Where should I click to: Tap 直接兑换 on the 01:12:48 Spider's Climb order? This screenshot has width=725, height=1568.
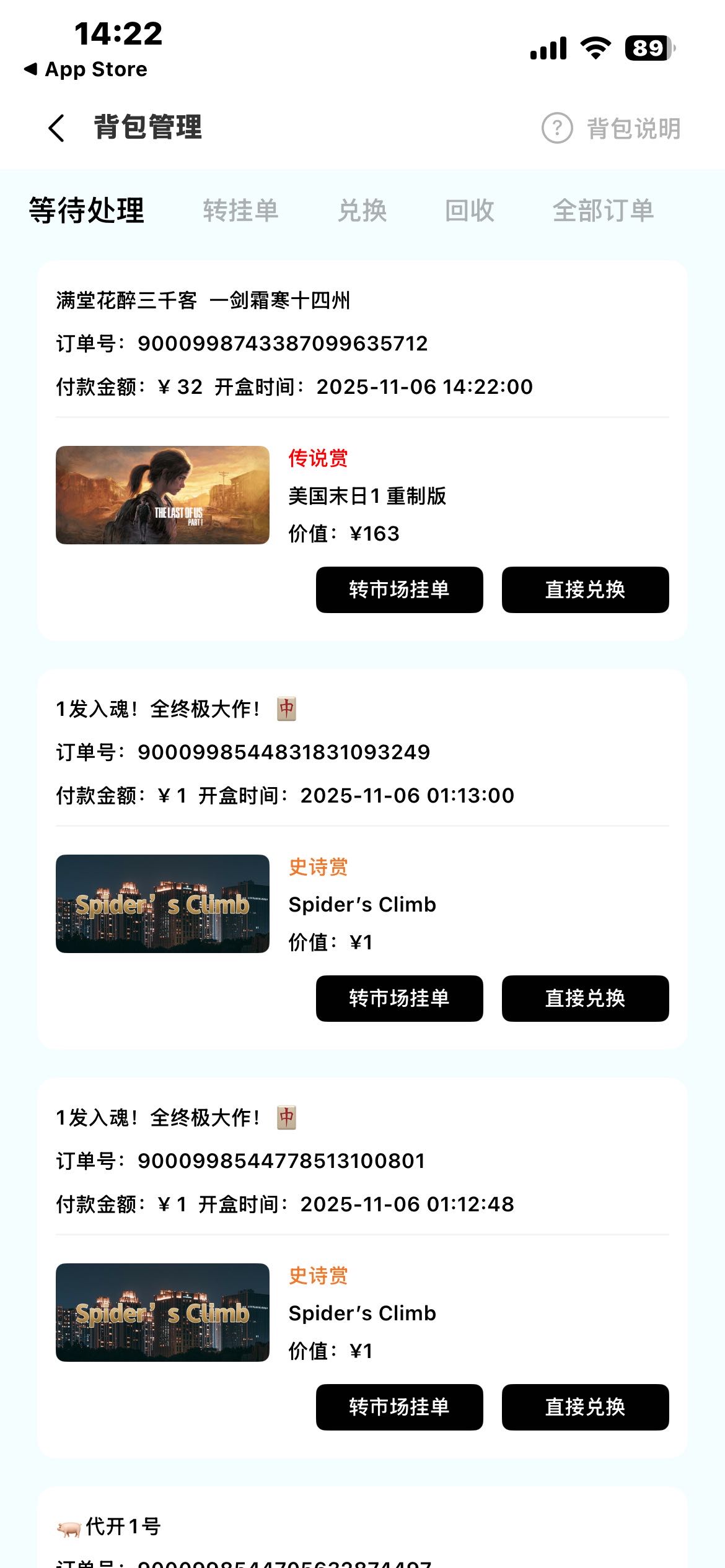585,1407
